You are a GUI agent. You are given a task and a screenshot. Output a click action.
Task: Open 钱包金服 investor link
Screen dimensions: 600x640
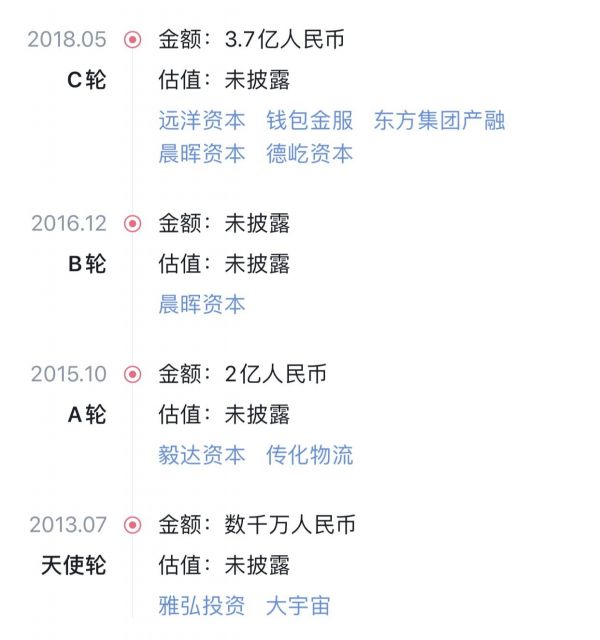pos(309,121)
